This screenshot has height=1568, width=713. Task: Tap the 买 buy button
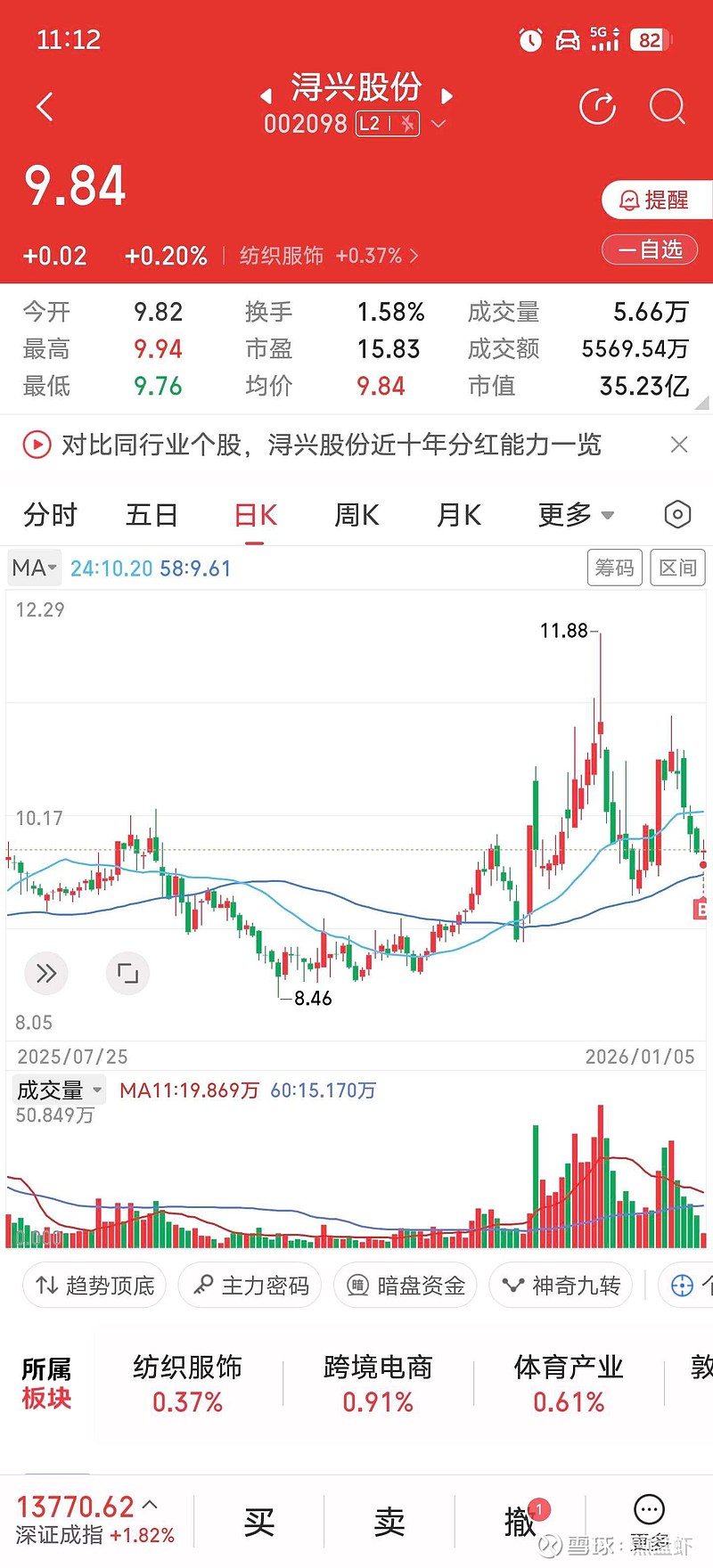[258, 1522]
